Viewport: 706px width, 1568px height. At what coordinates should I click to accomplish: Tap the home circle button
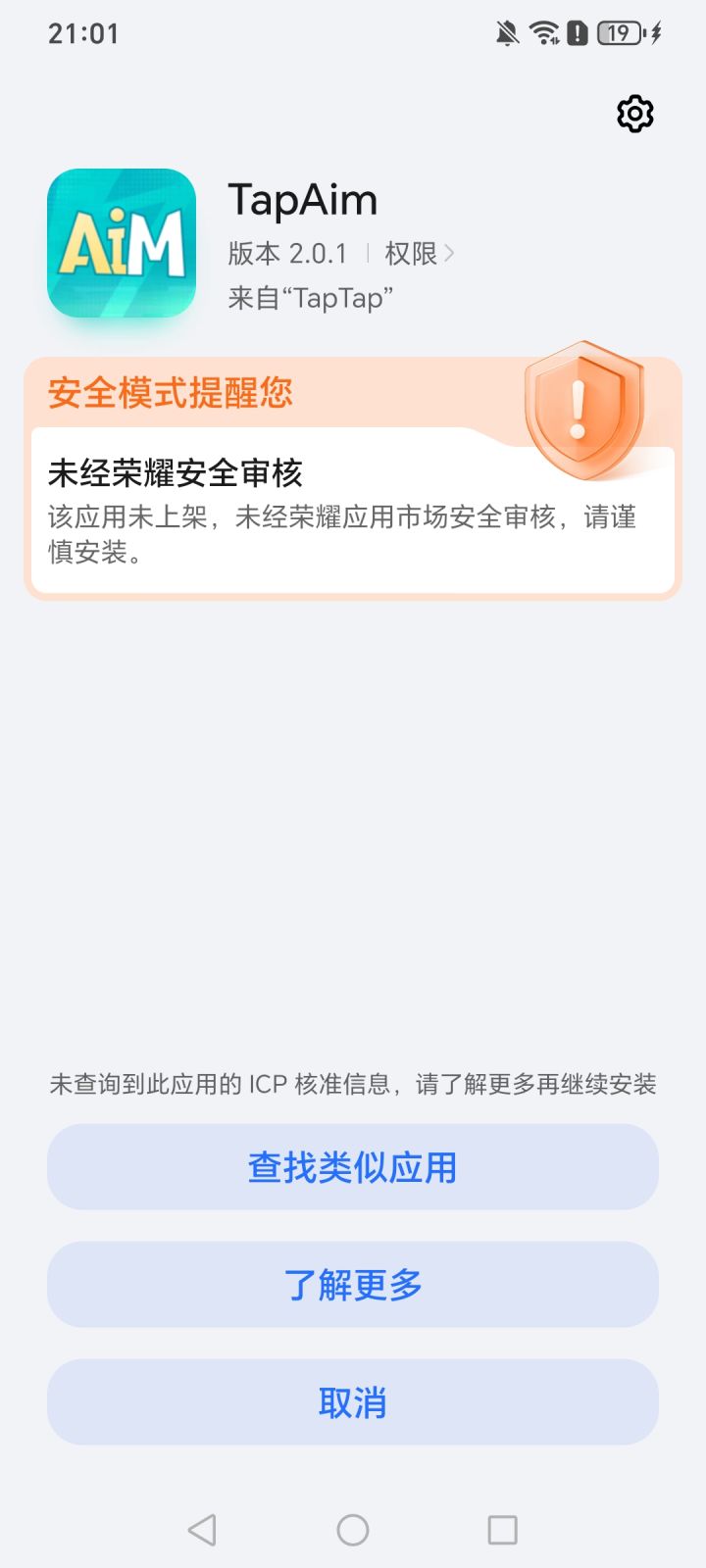353,1528
